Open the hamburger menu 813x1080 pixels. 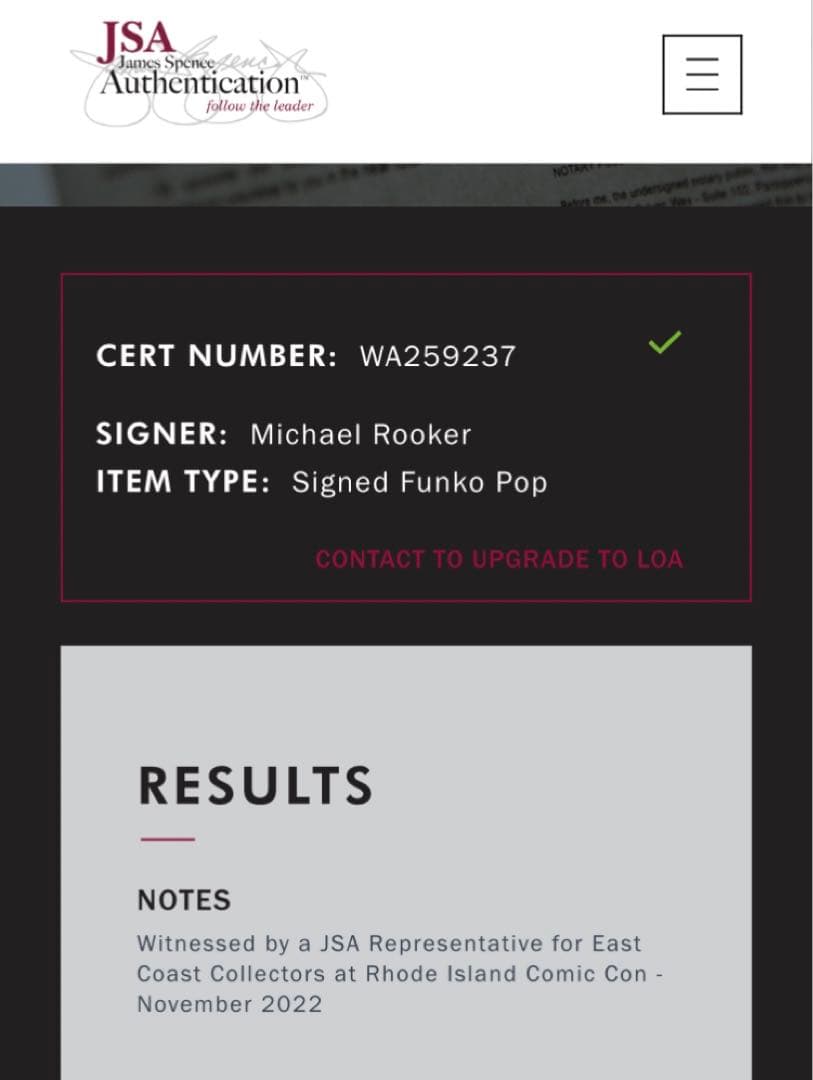(x=702, y=75)
